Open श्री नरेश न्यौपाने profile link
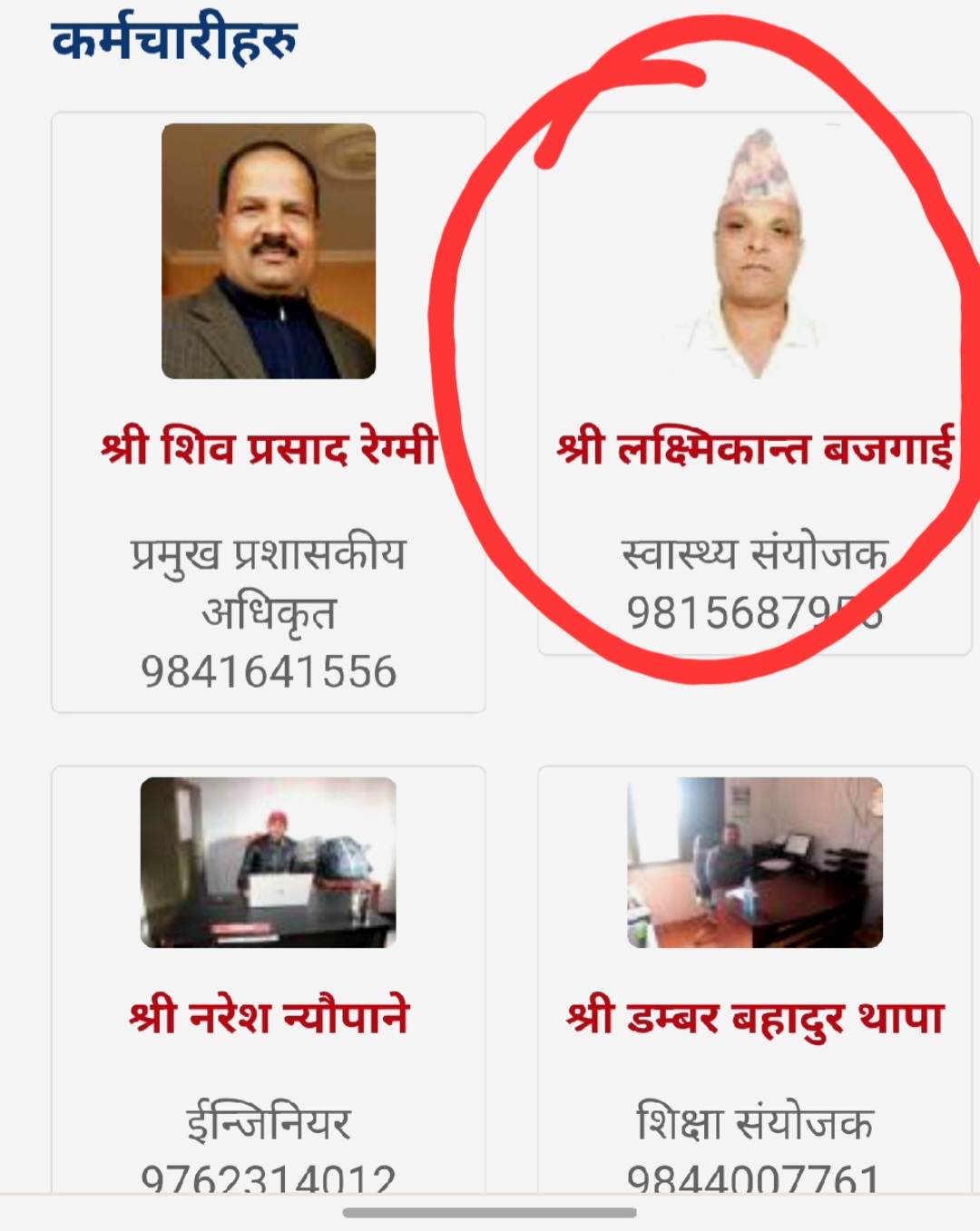980x1231 pixels. pyautogui.click(x=269, y=1016)
